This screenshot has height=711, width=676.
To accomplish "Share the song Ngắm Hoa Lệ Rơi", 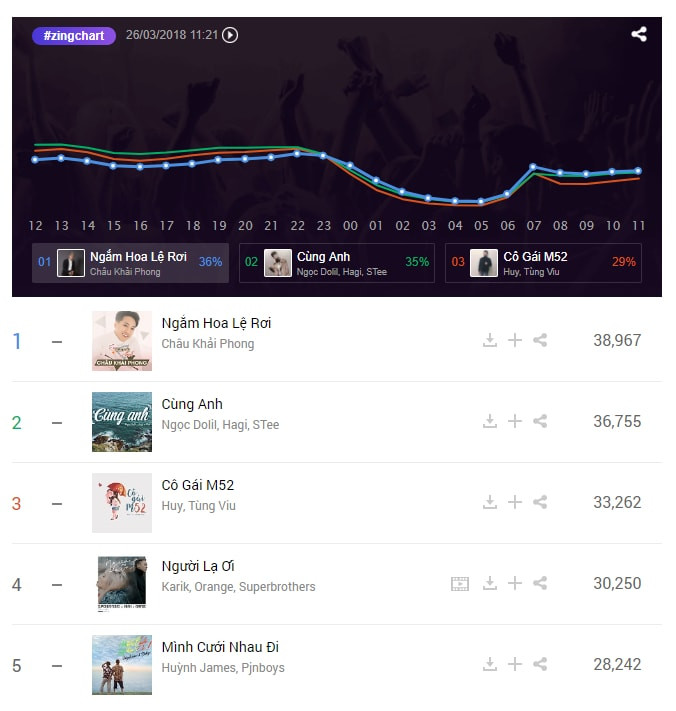I will pos(540,340).
